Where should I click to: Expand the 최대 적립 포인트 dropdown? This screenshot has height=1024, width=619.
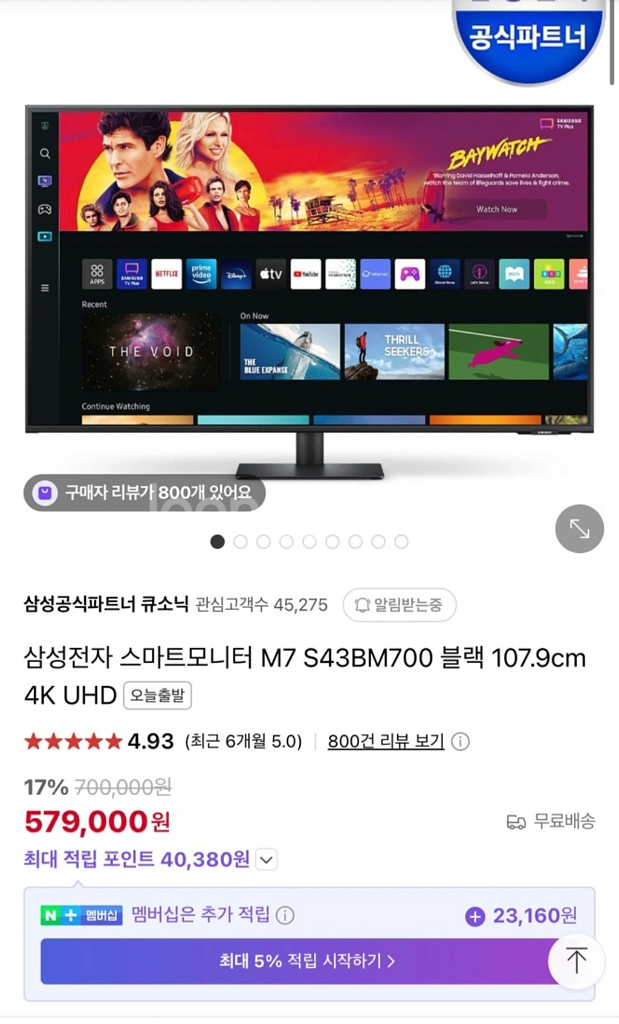tap(266, 859)
